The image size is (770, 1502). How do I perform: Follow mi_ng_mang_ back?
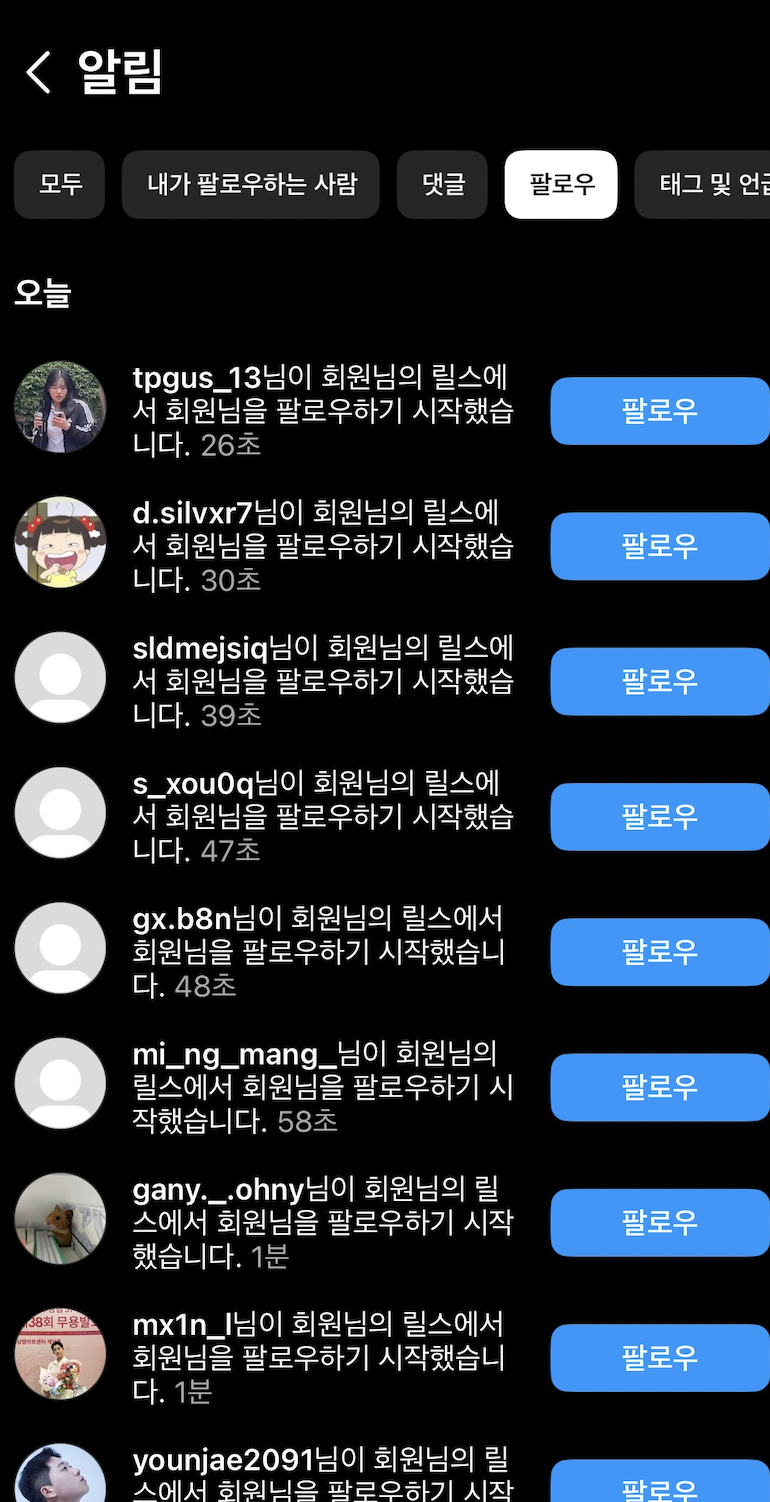(x=659, y=1087)
